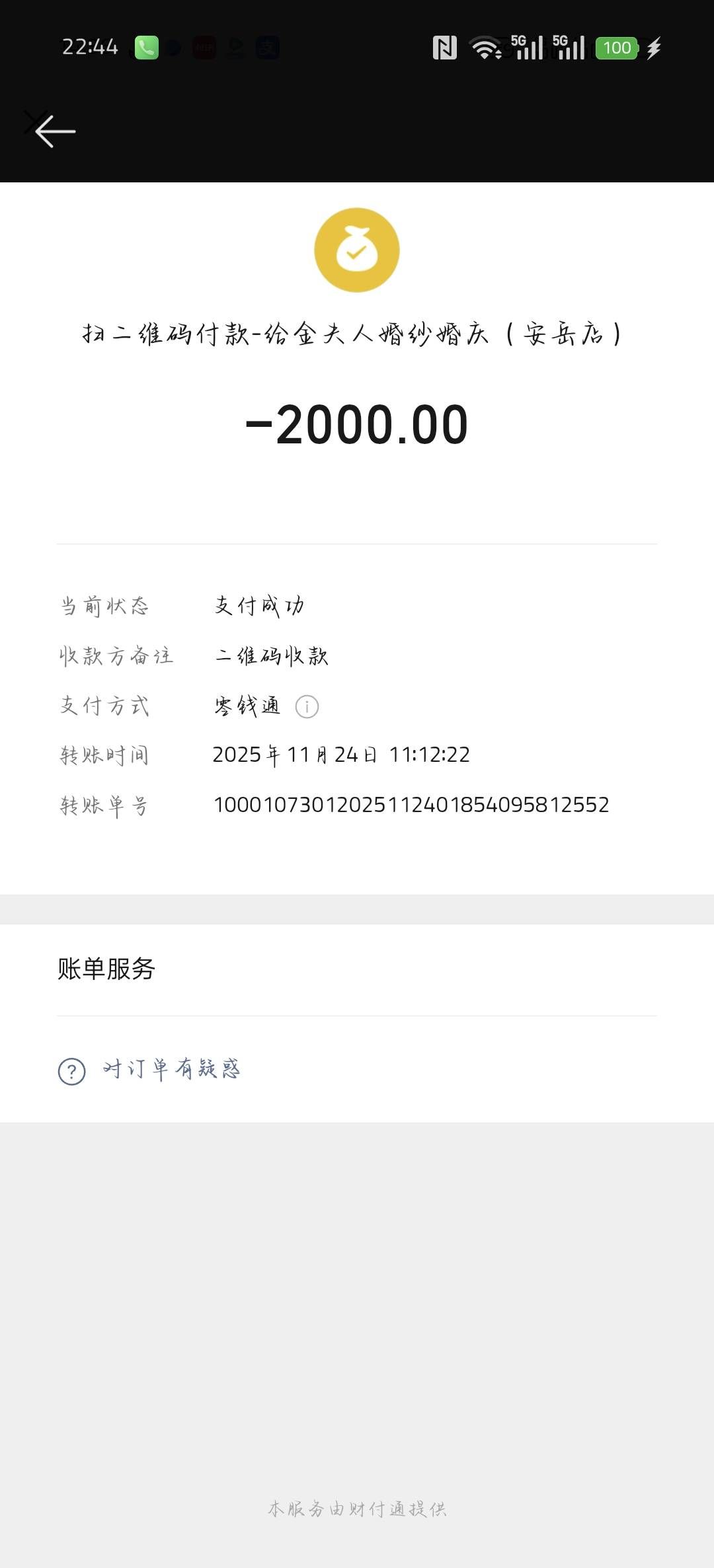714x1568 pixels.
Task: Open 对订单有疑惑 help link
Action: (171, 1069)
